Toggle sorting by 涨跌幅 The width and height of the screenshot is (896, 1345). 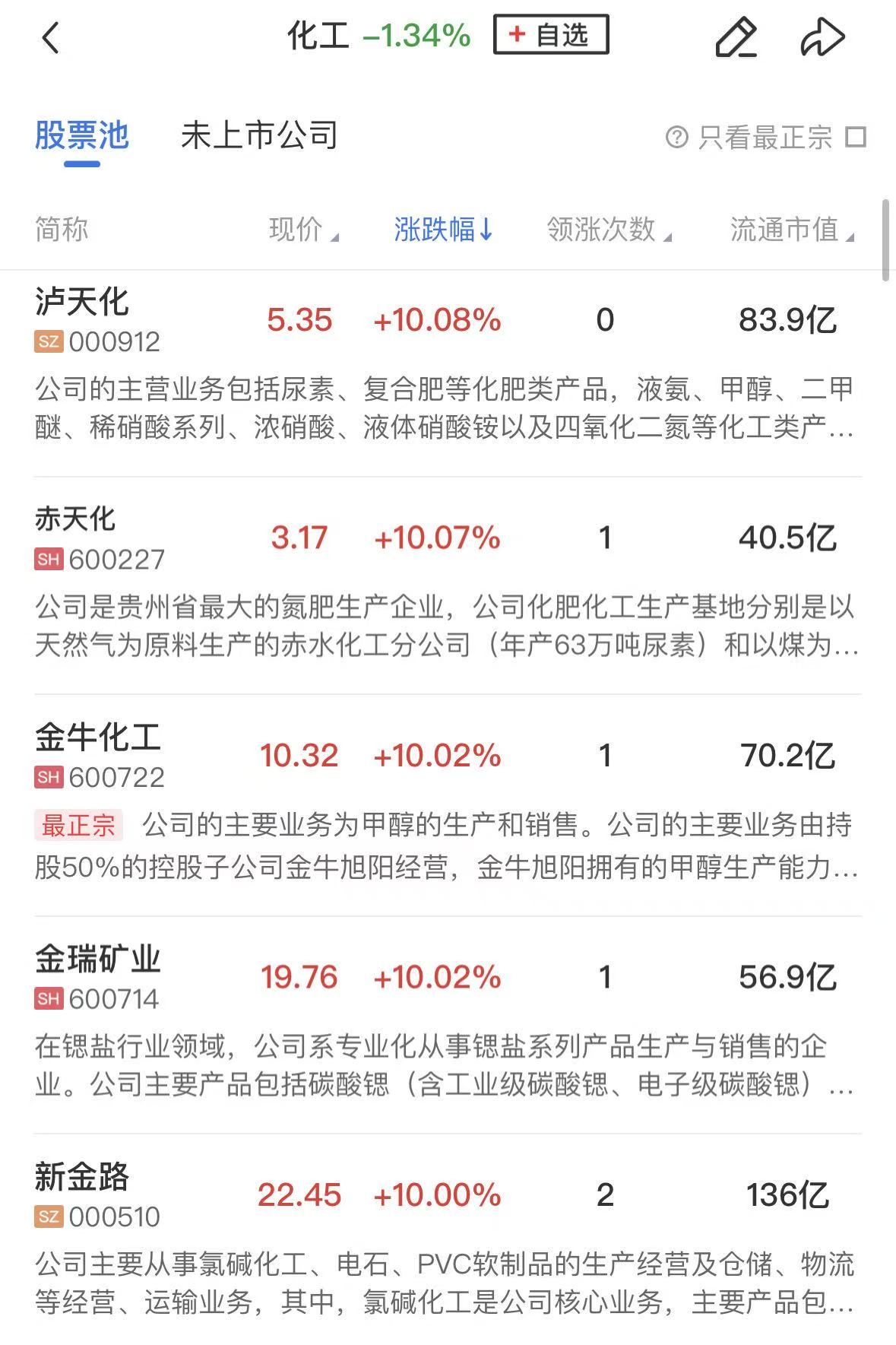[443, 230]
